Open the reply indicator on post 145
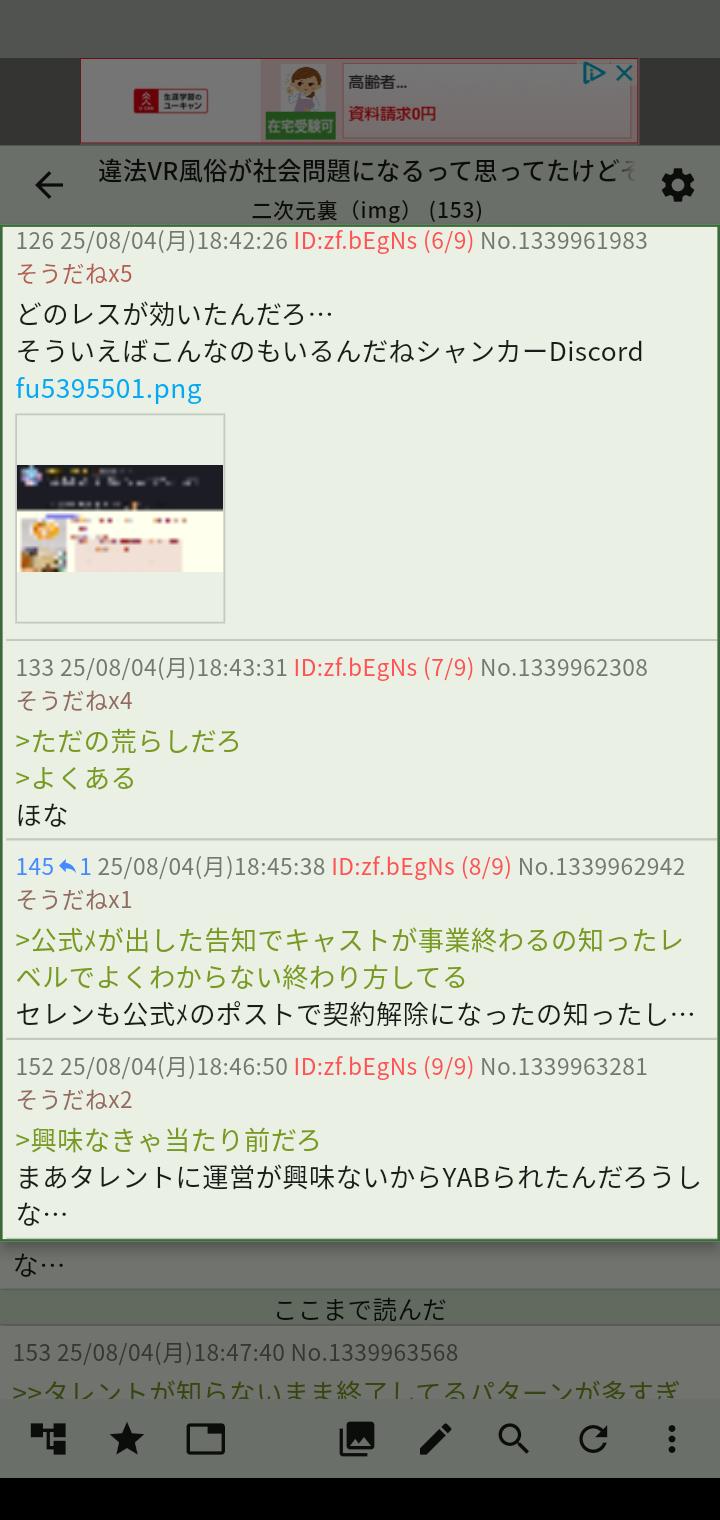Viewport: 720px width, 1520px height. tap(73, 866)
